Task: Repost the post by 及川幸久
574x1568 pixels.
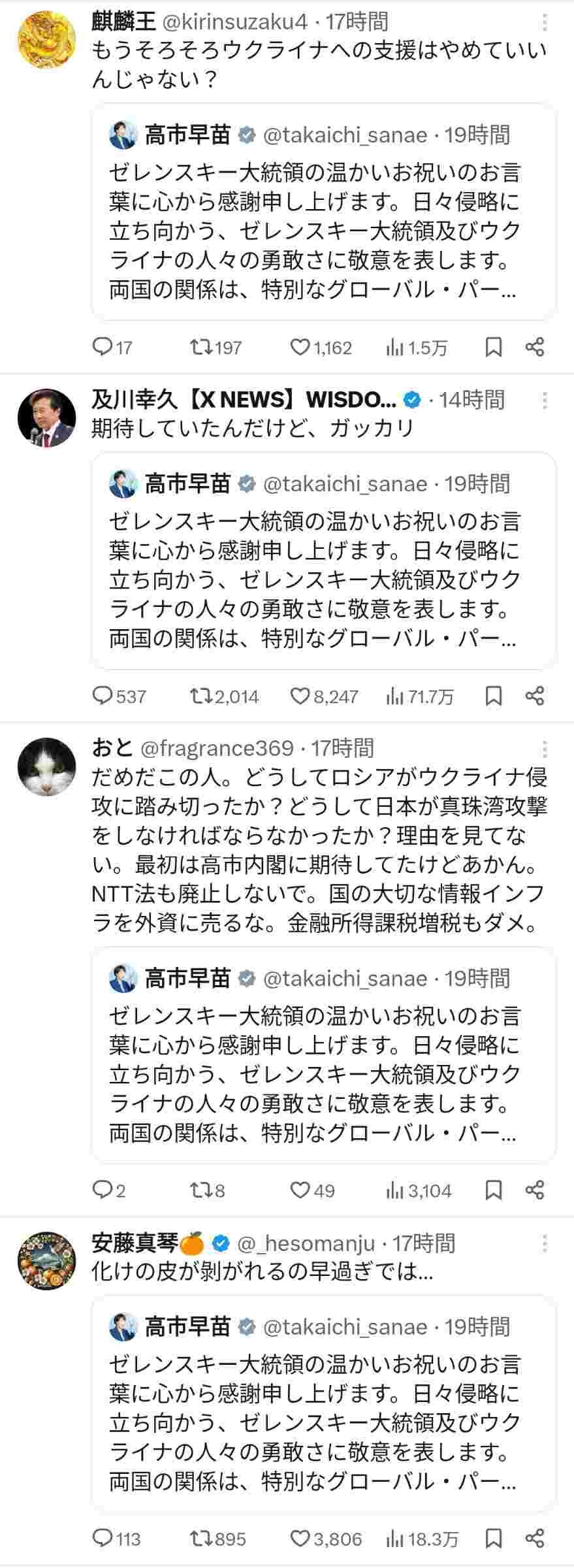Action: 201,696
